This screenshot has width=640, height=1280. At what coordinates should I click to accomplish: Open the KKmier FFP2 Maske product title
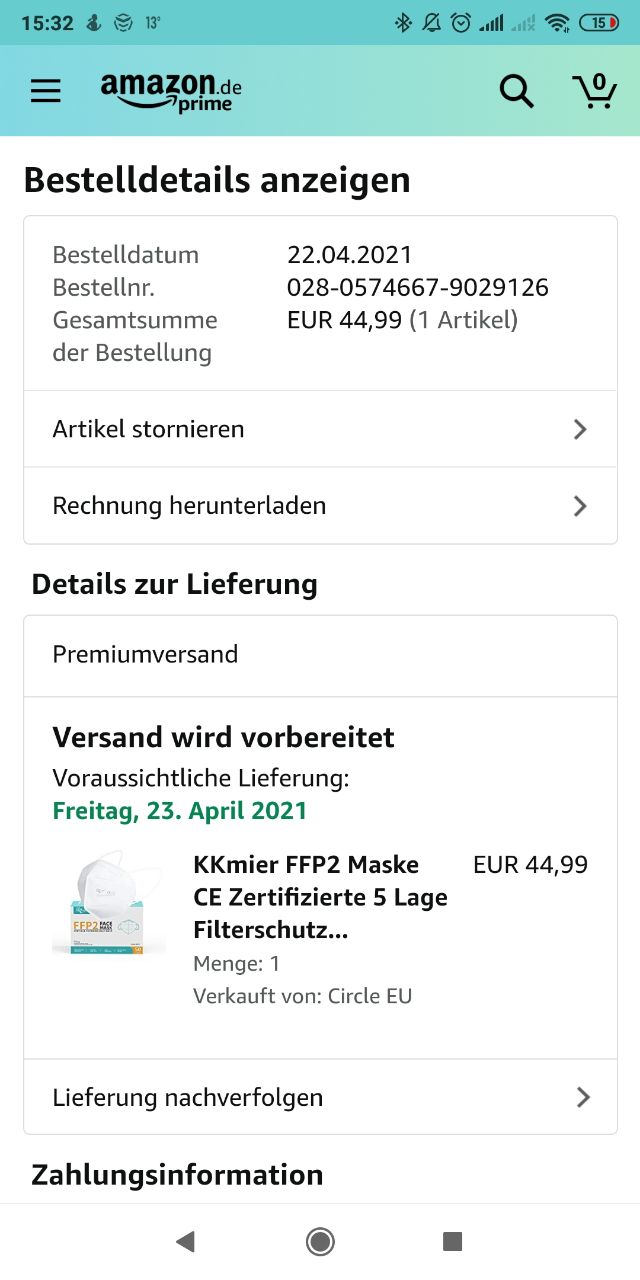pyautogui.click(x=320, y=897)
